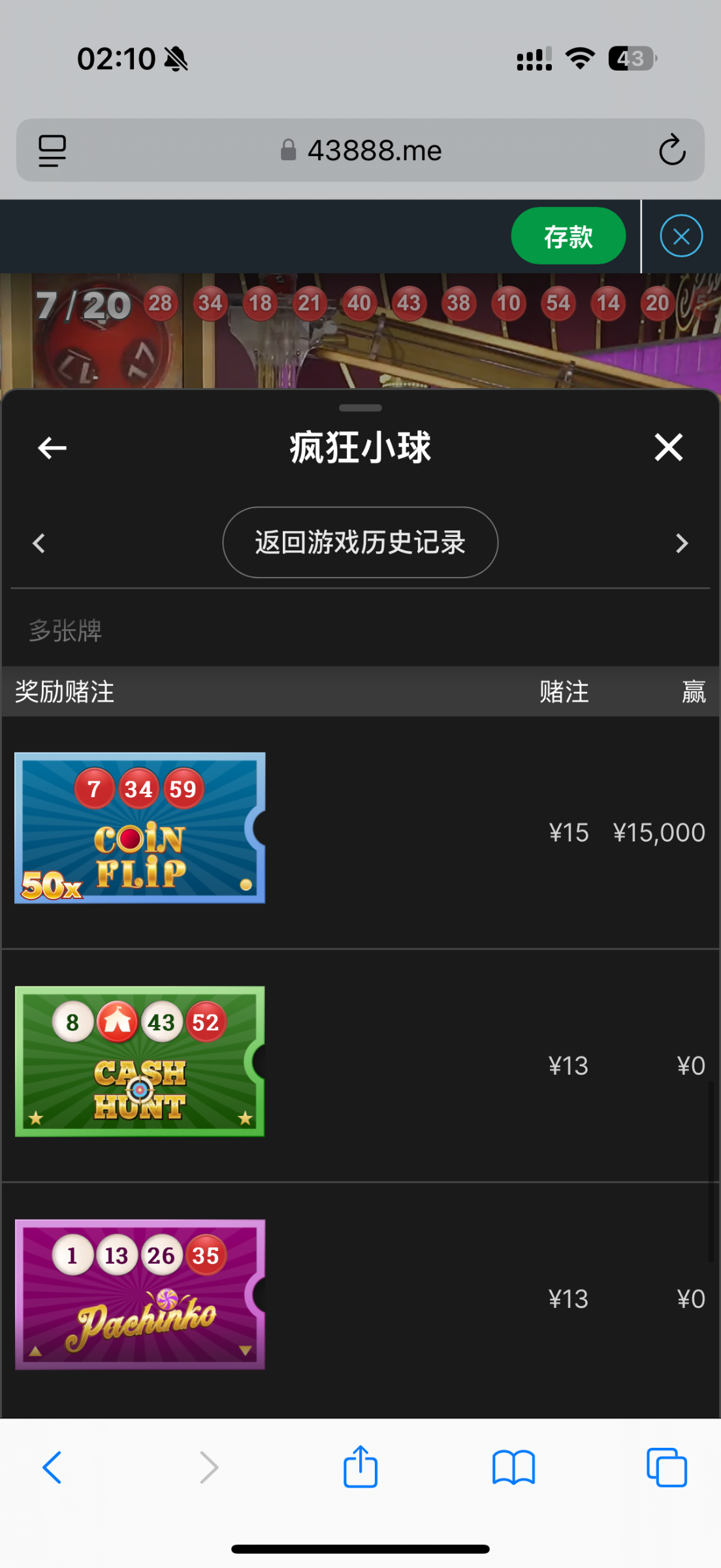
Task: Go to previous record with left chevron
Action: (x=39, y=543)
